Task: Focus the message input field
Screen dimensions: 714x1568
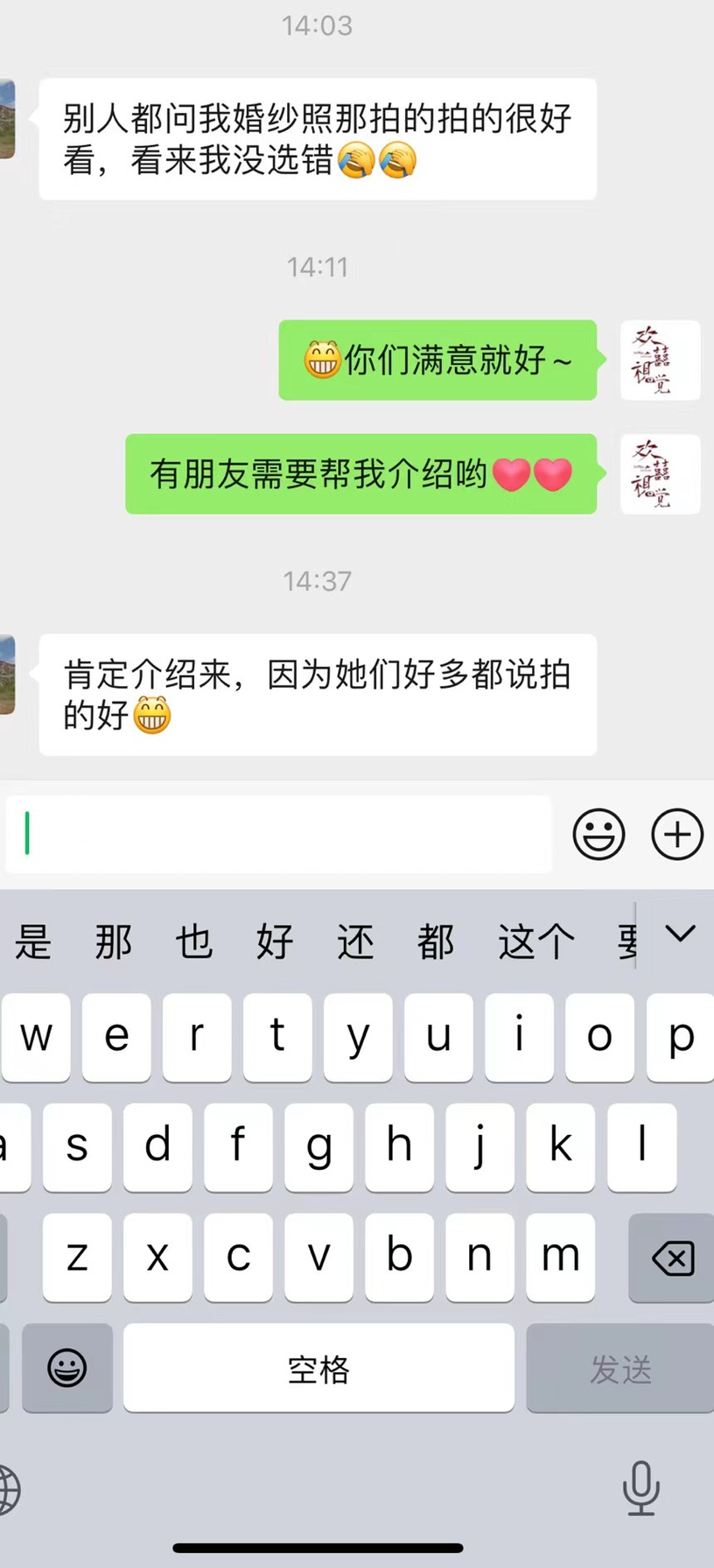Action: (x=278, y=834)
